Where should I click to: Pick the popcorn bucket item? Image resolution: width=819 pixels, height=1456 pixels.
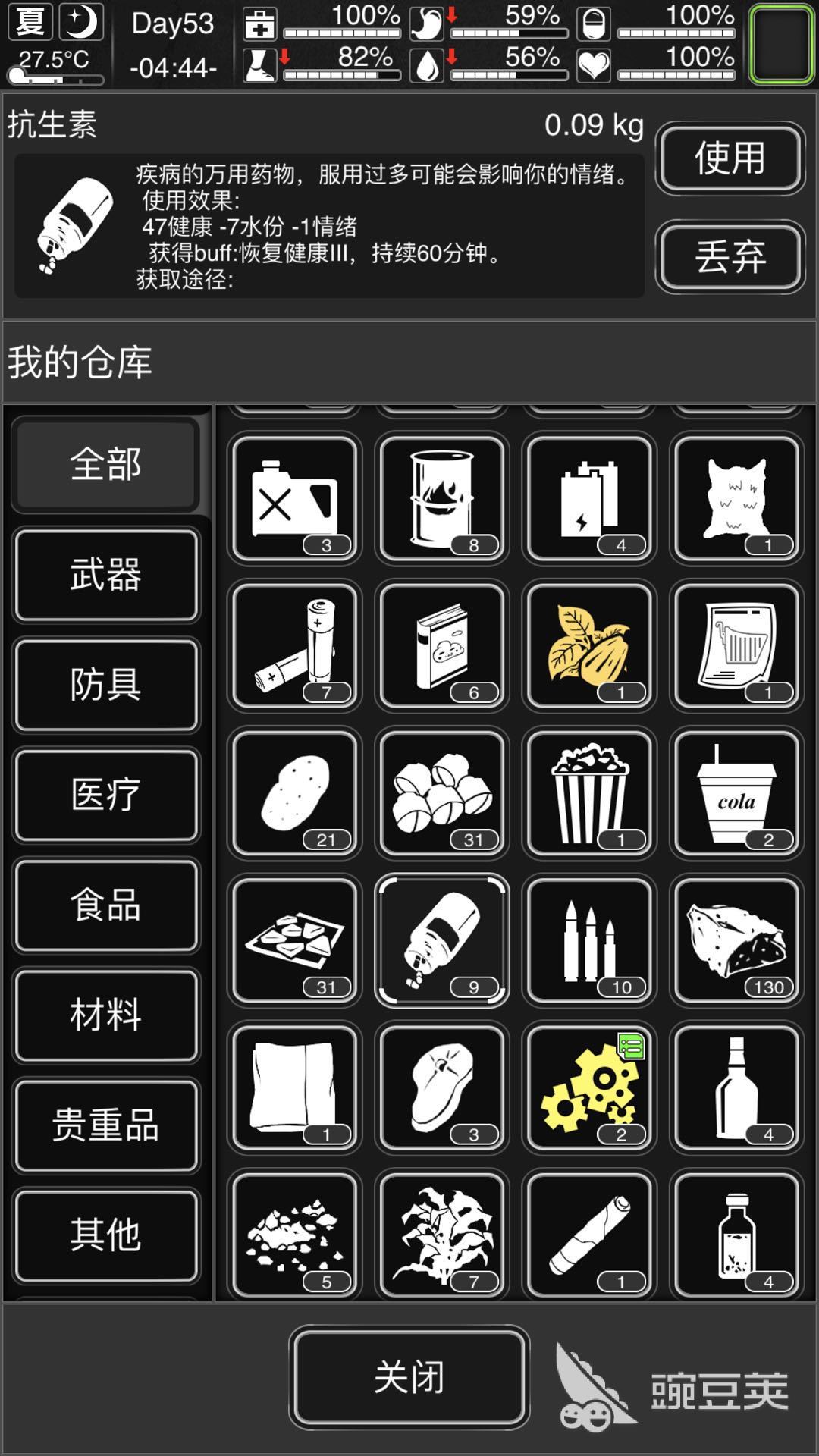[x=589, y=792]
